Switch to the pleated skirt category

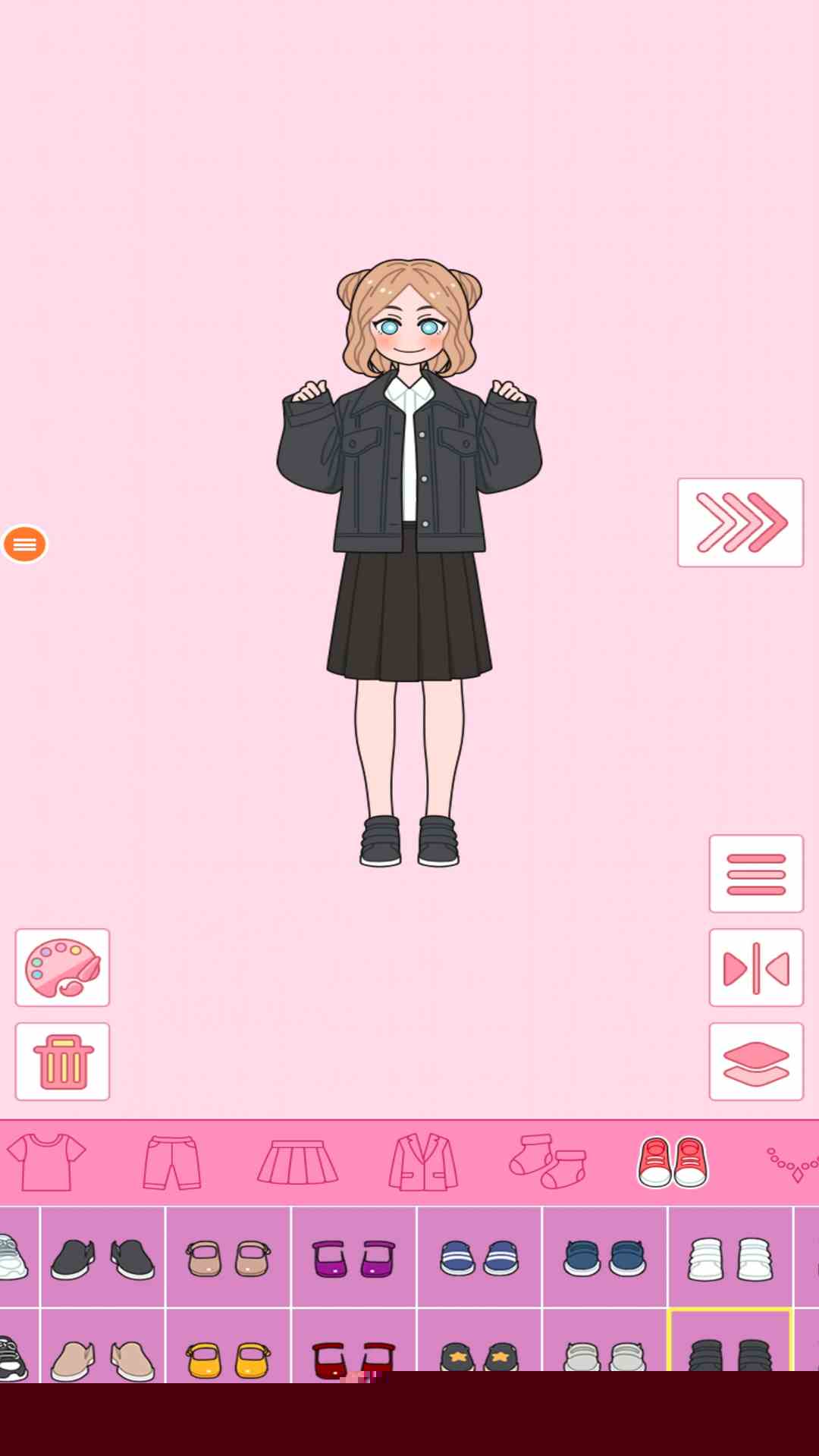click(297, 1162)
